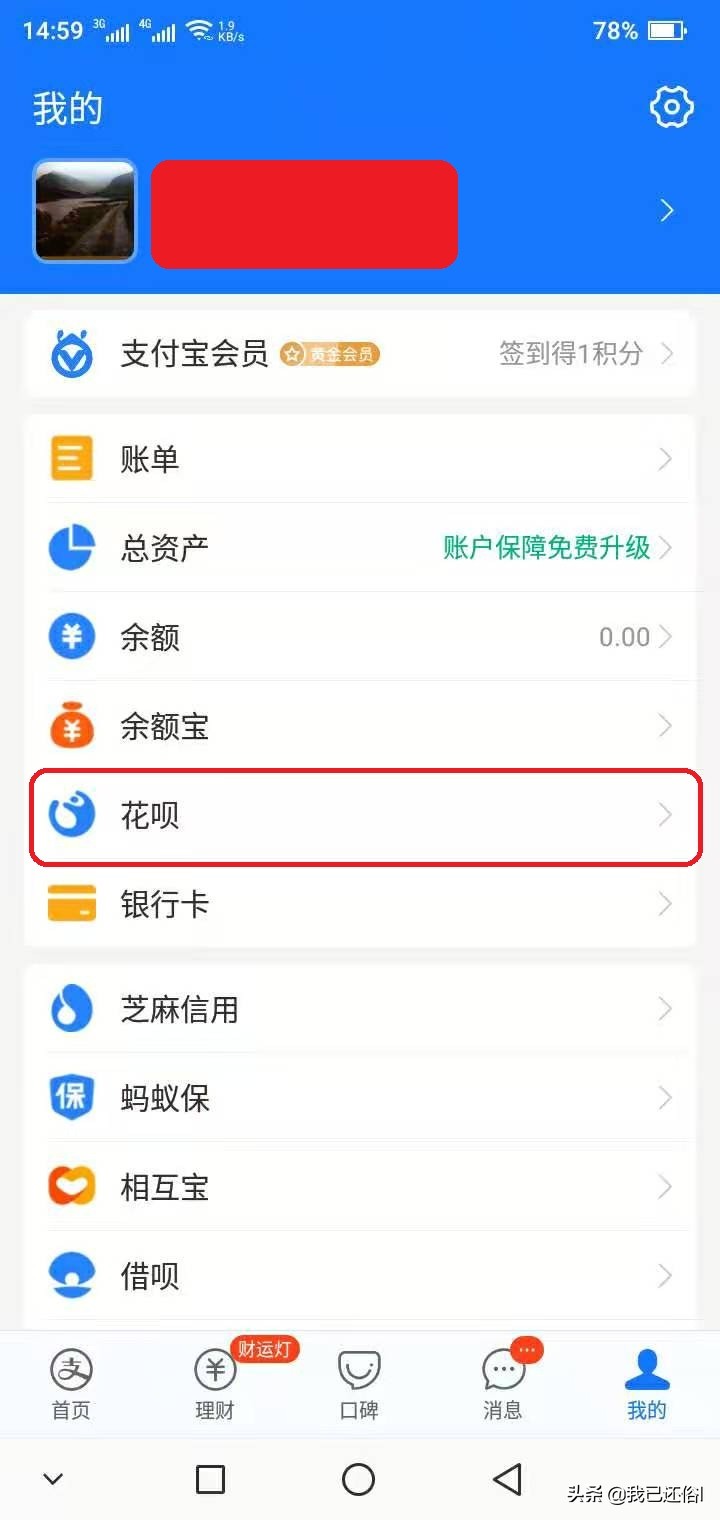
Task: Tap 账户保障免费升级 upgrade link
Action: 546,547
